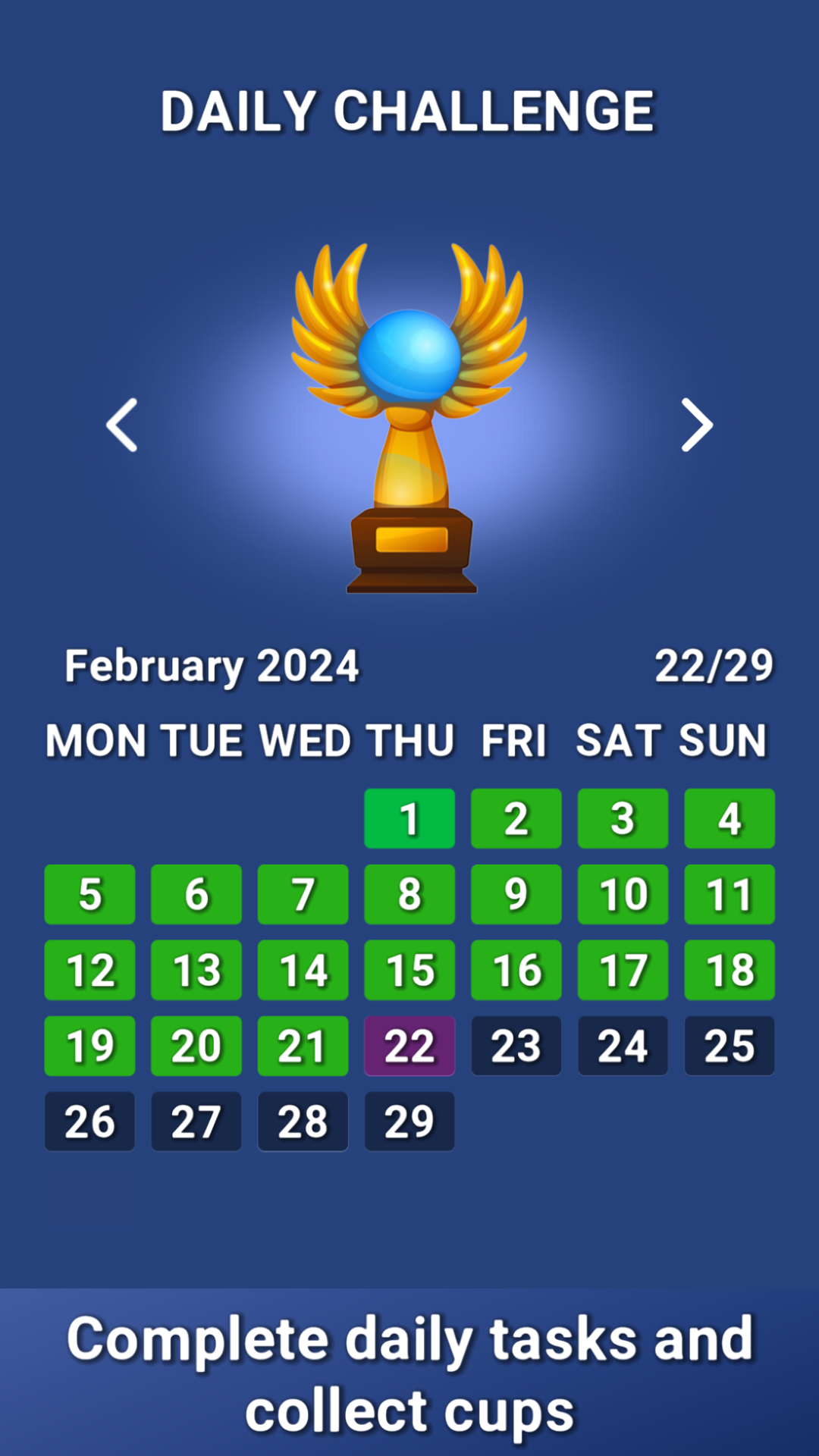Go to the next month's trophy

tap(696, 425)
